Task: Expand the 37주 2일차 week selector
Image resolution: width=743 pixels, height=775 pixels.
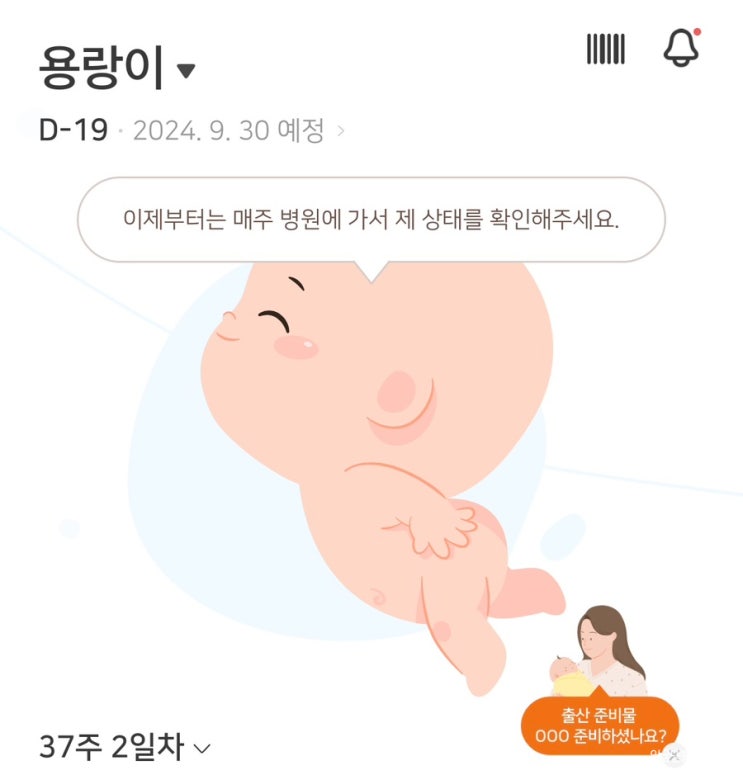Action: (x=125, y=746)
